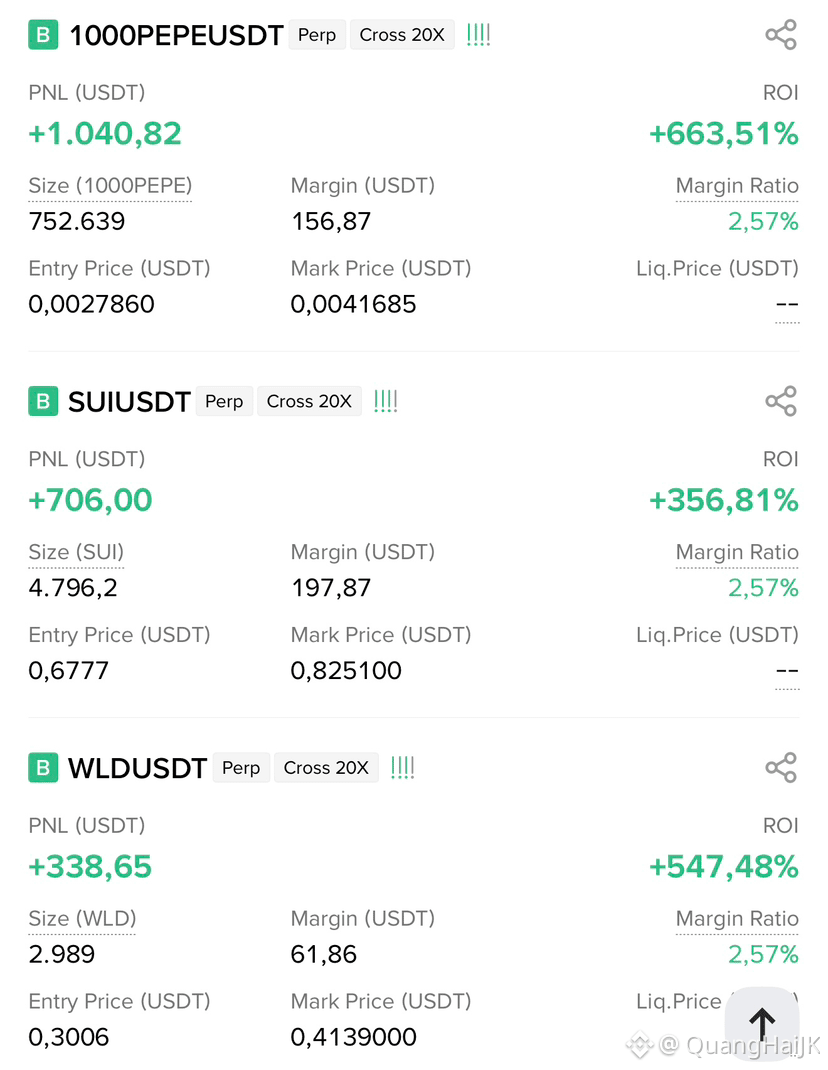Show Margin Ratio info for SUIUSDT

pos(737,553)
